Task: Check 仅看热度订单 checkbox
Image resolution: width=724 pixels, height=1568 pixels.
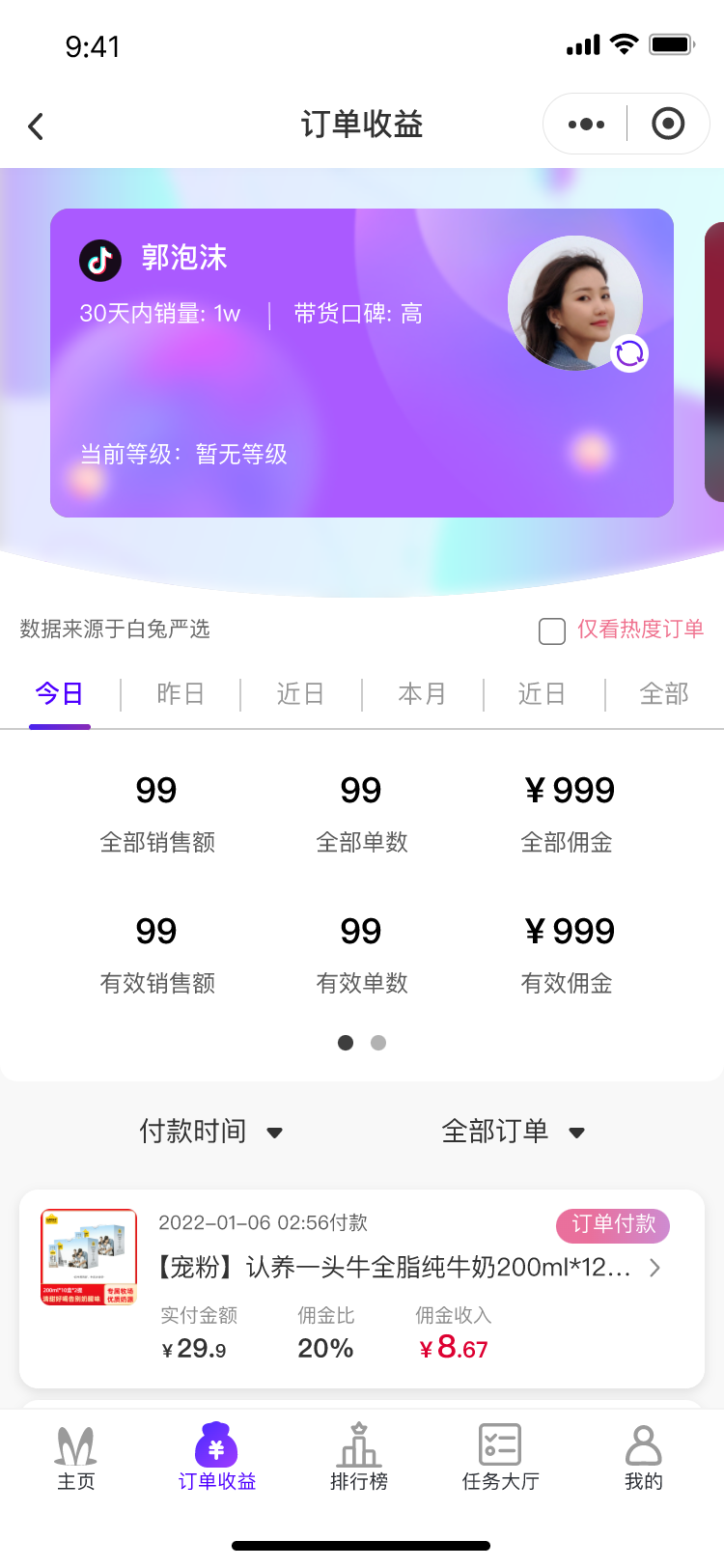Action: 552,631
